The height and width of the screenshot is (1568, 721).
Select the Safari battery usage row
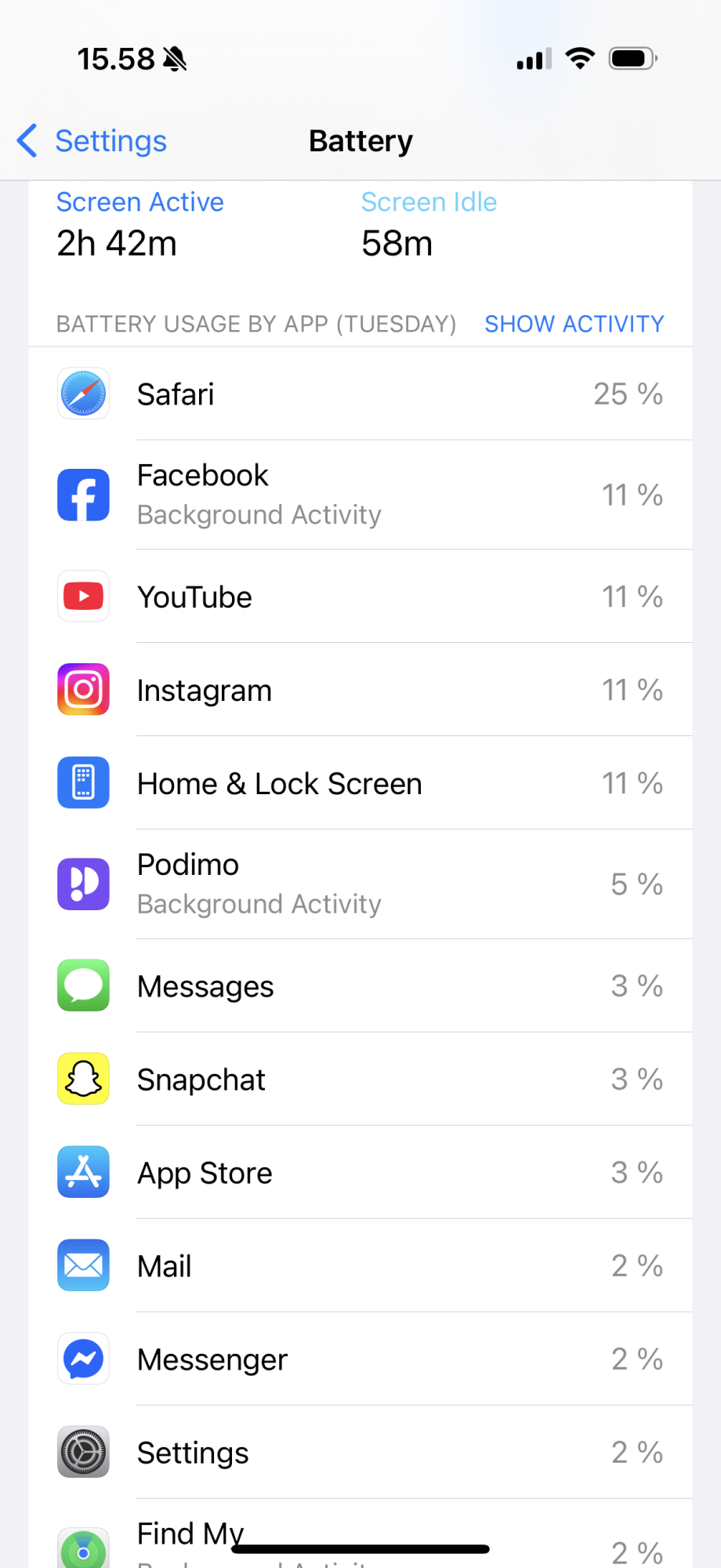click(360, 394)
